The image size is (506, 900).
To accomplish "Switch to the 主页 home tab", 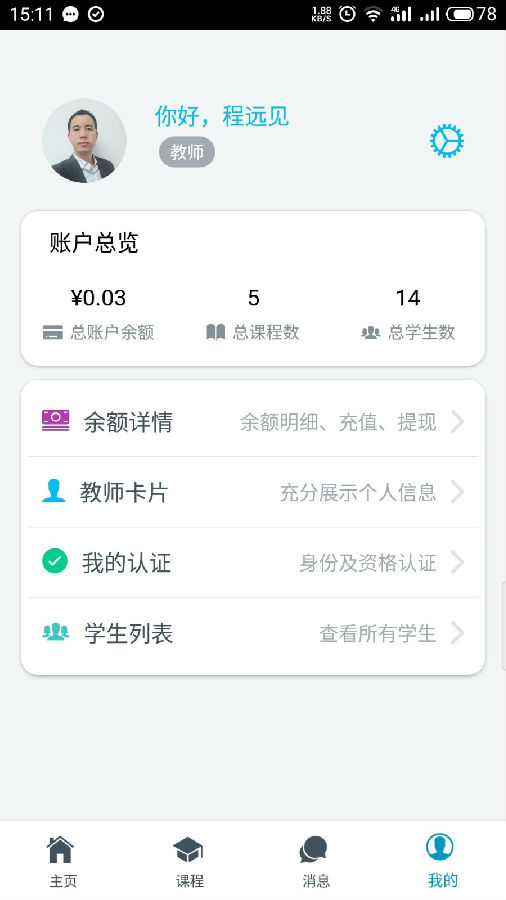I will (63, 861).
